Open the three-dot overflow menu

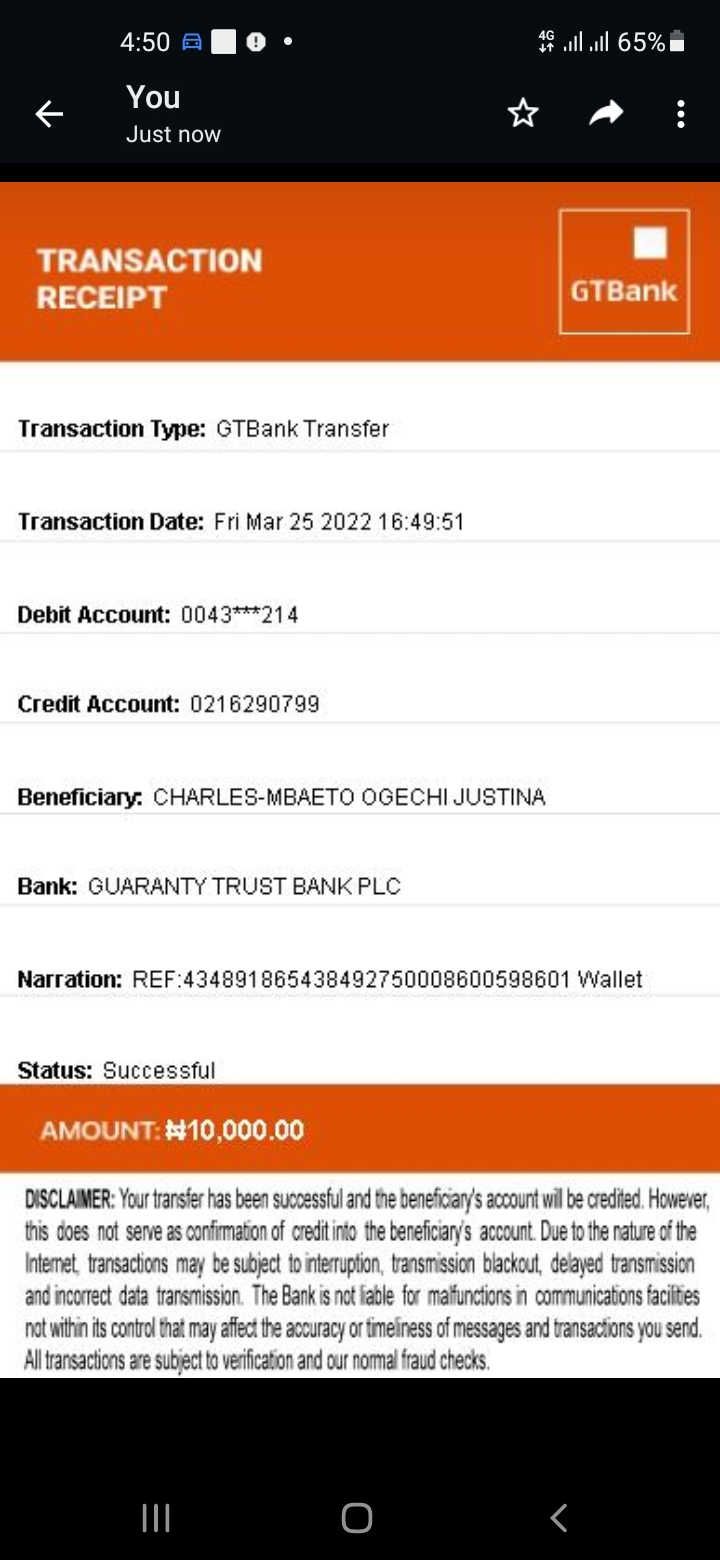pos(681,114)
